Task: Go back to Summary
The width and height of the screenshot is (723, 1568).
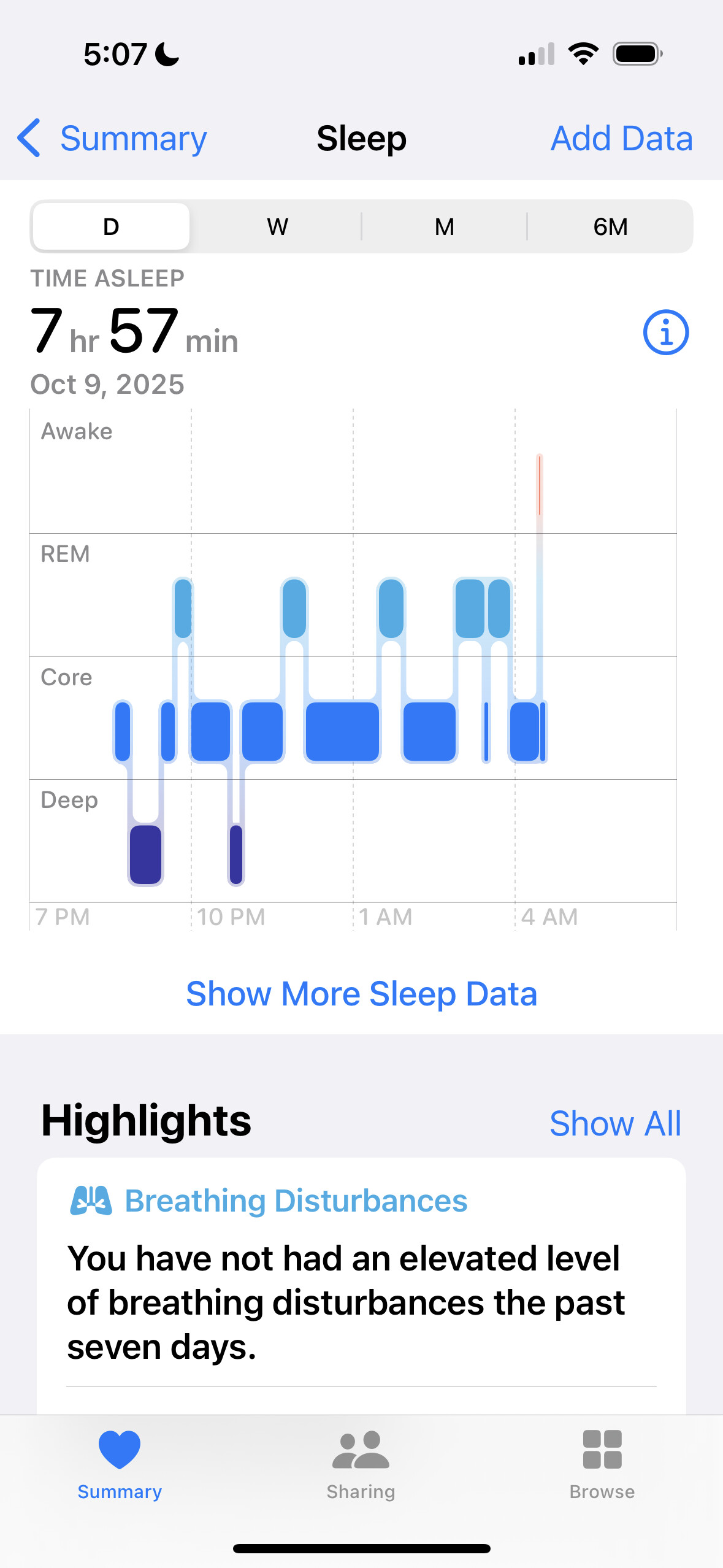Action: (113, 139)
